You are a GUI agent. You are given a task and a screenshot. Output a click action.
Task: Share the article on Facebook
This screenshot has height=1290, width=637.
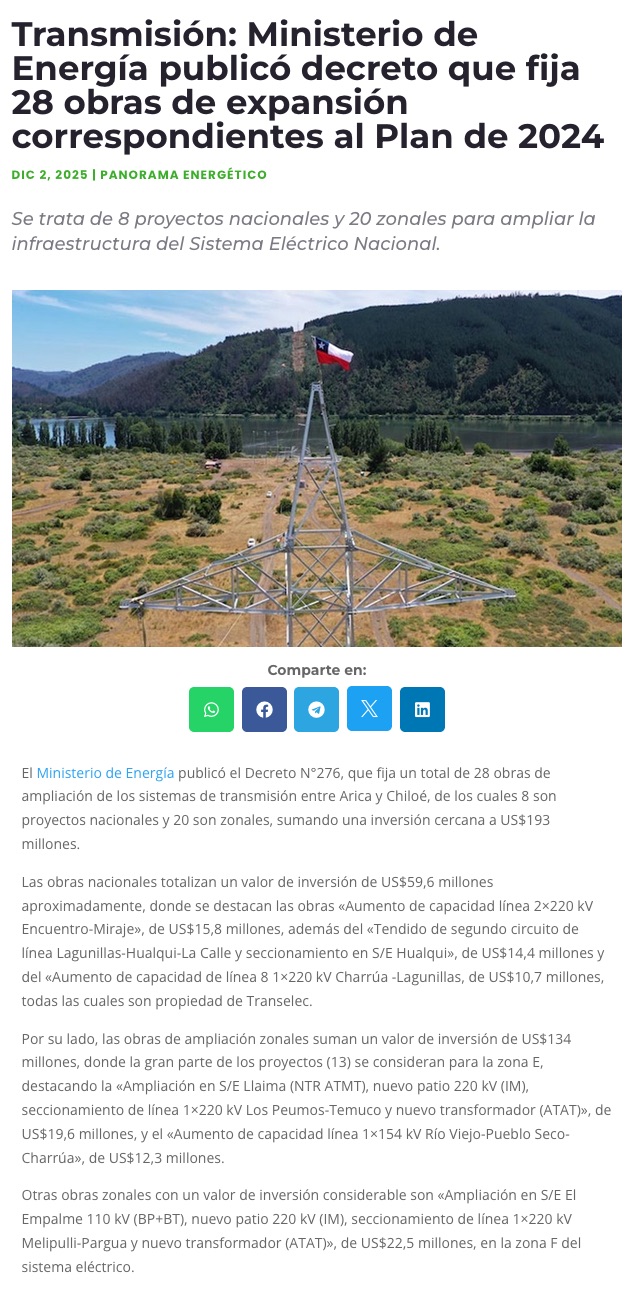[264, 709]
